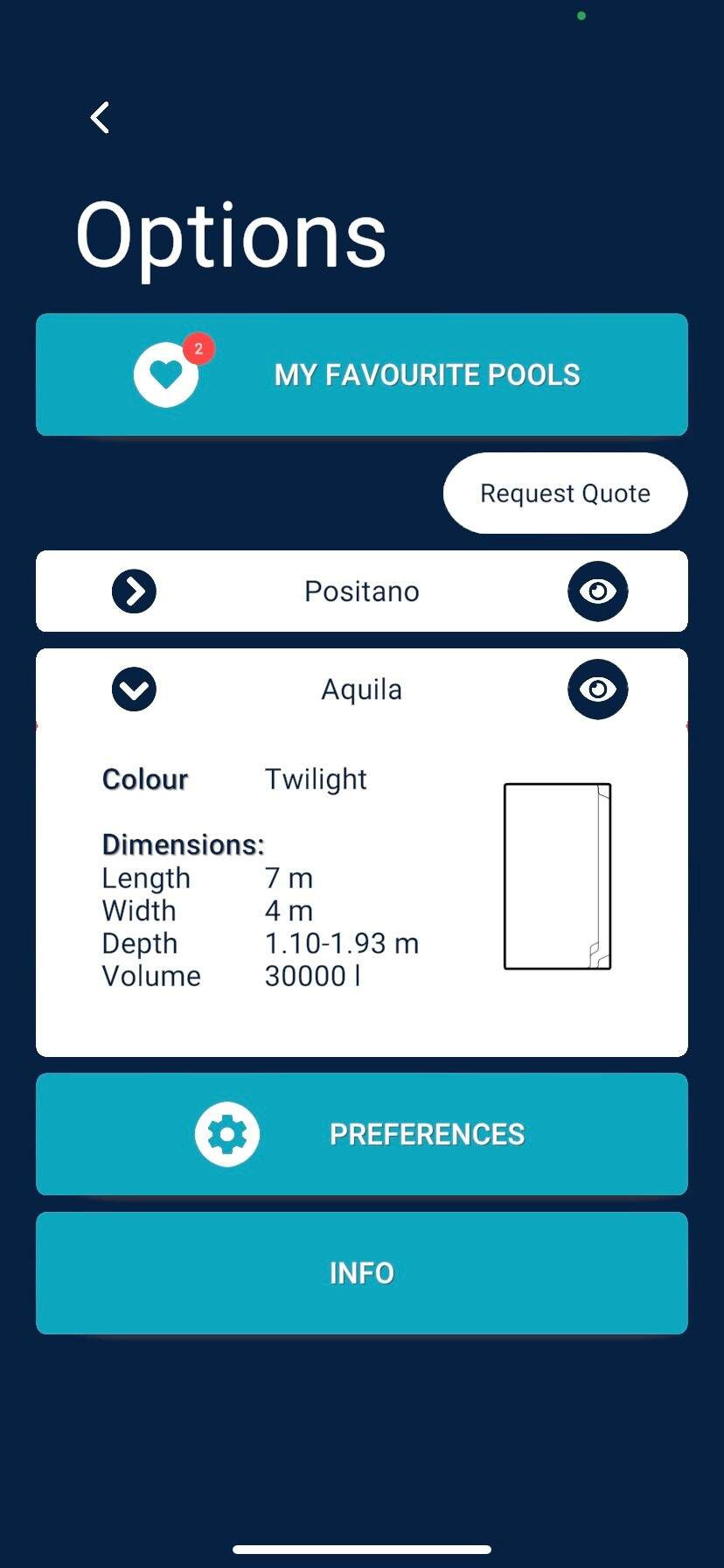724x1568 pixels.
Task: Open the Info section
Action: tap(362, 1272)
